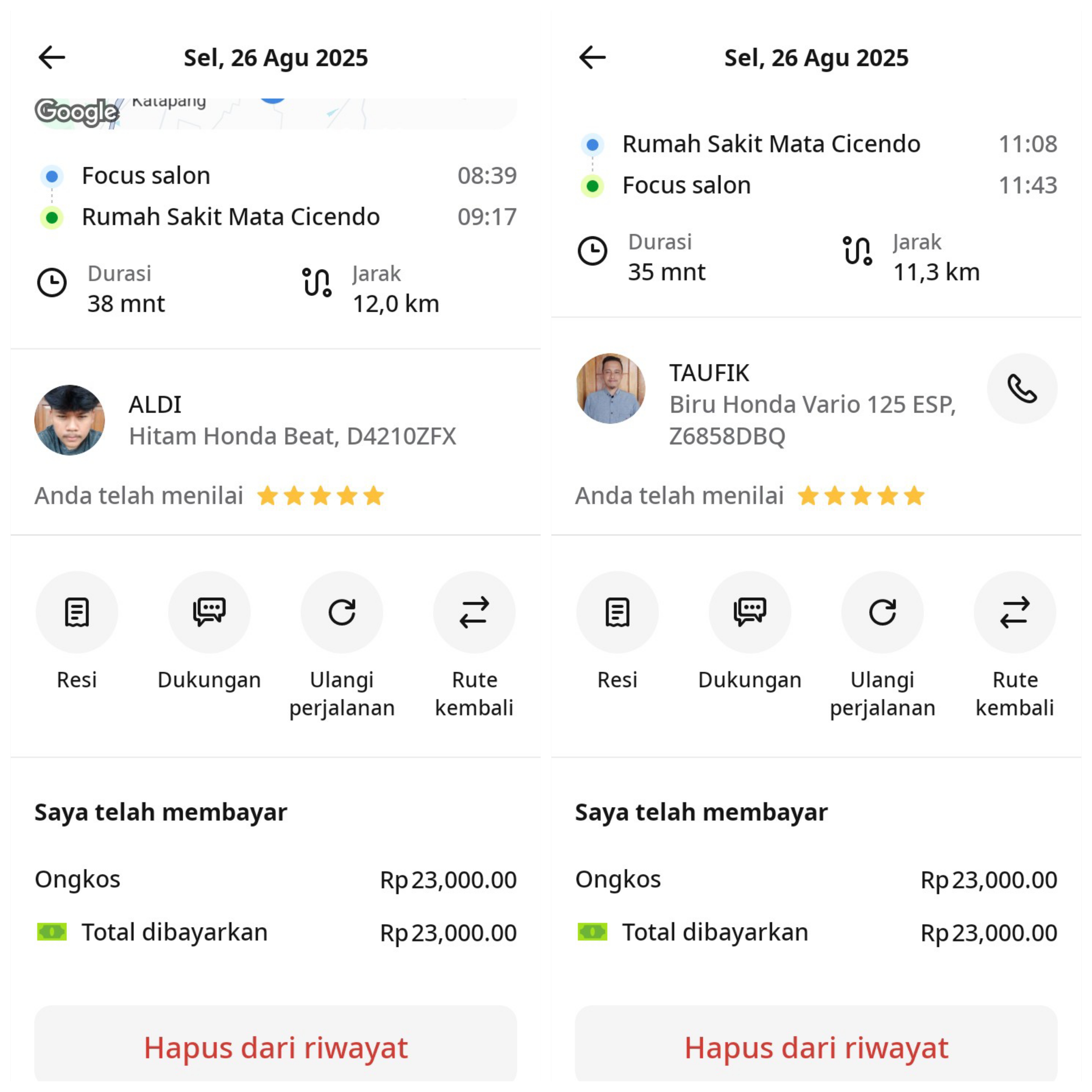Choose Rute kembali on the TAUFIK trip

pos(1014,612)
